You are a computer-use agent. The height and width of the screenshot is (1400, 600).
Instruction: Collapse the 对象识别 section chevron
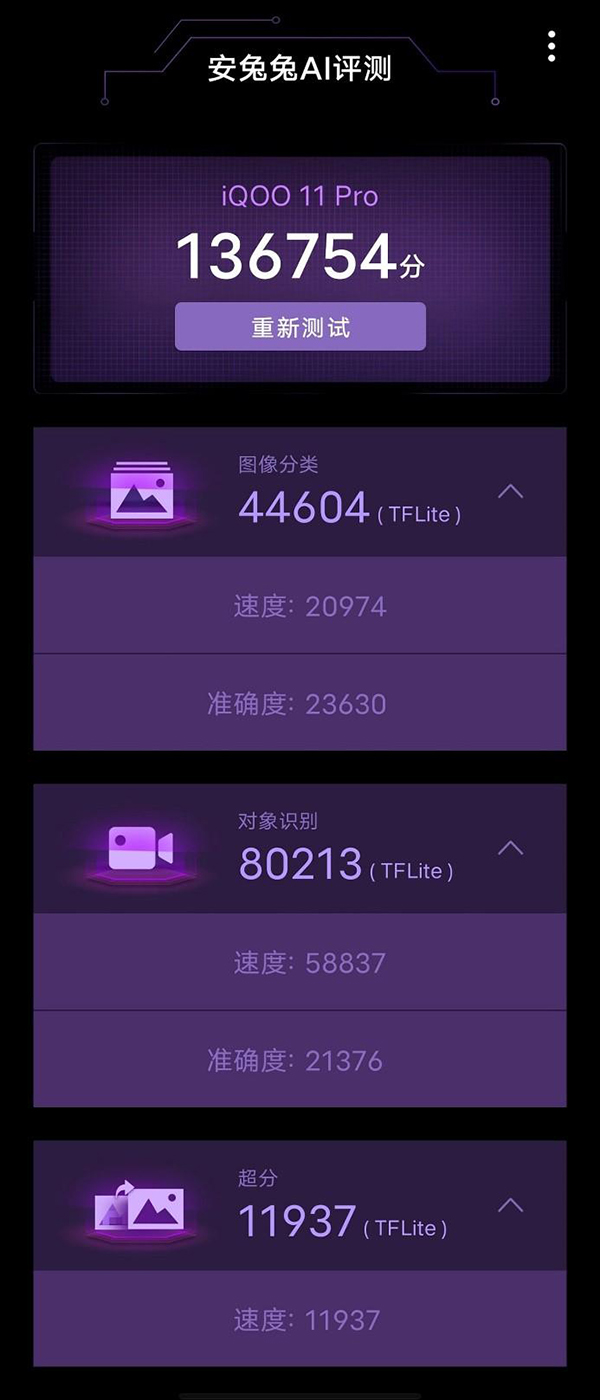click(510, 848)
